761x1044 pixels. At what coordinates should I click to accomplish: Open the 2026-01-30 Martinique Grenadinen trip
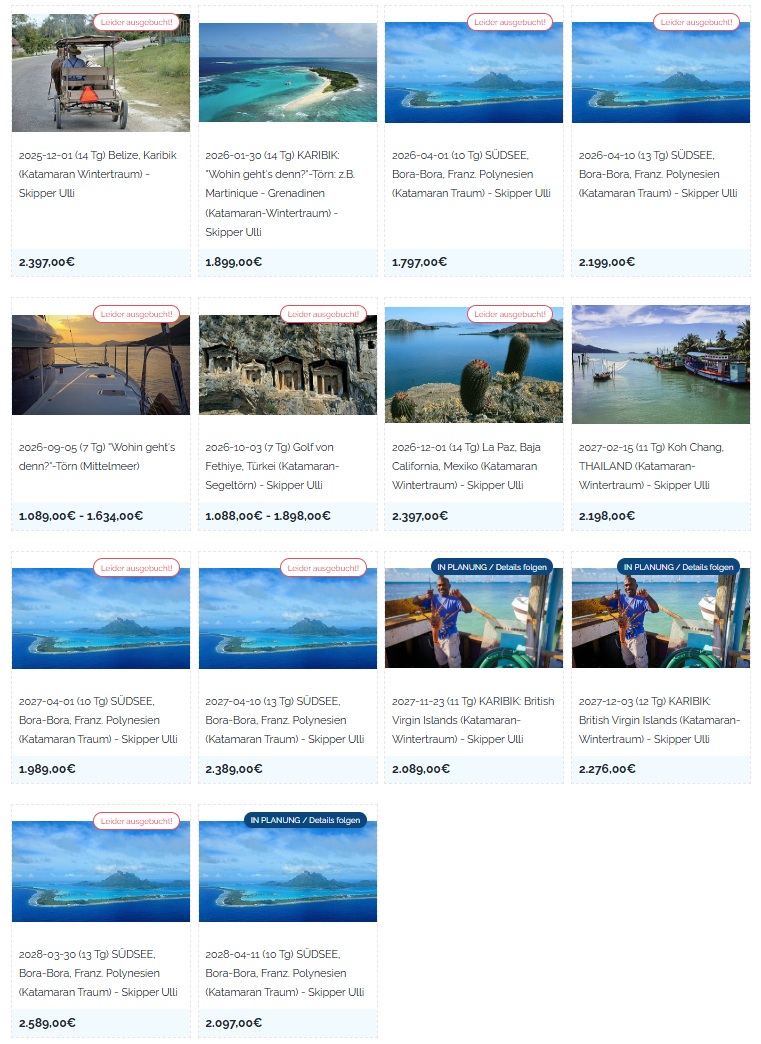(287, 193)
